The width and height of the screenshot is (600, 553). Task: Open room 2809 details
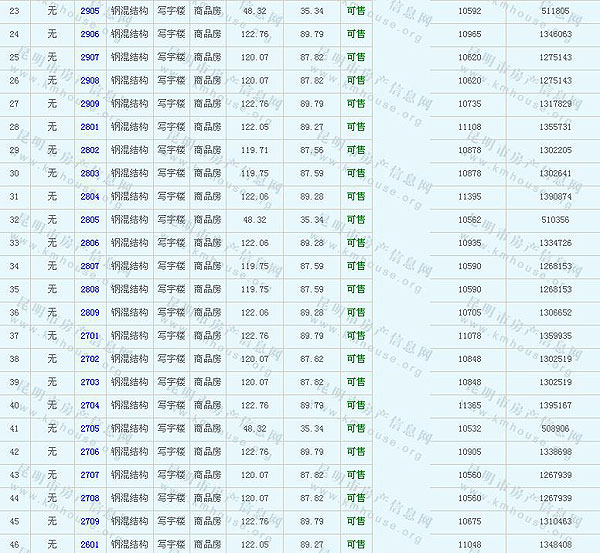pos(90,313)
